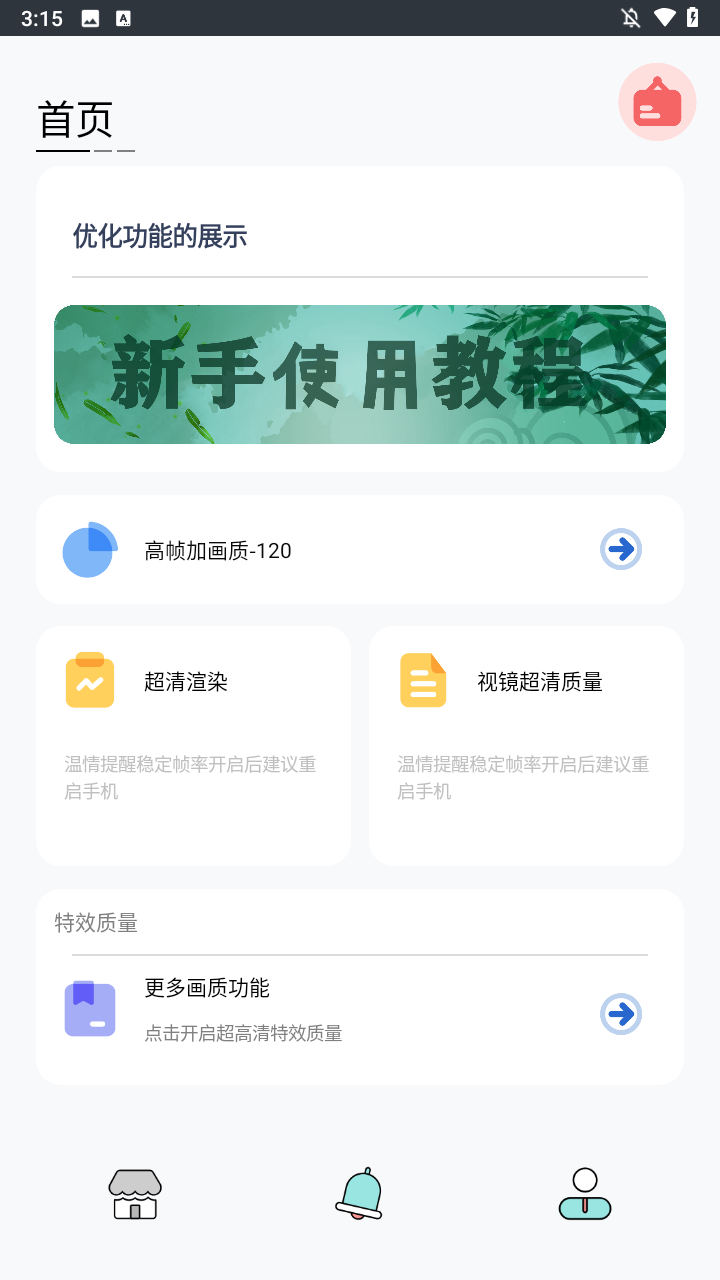Open profile via the person icon
The image size is (720, 1280).
tap(584, 1193)
